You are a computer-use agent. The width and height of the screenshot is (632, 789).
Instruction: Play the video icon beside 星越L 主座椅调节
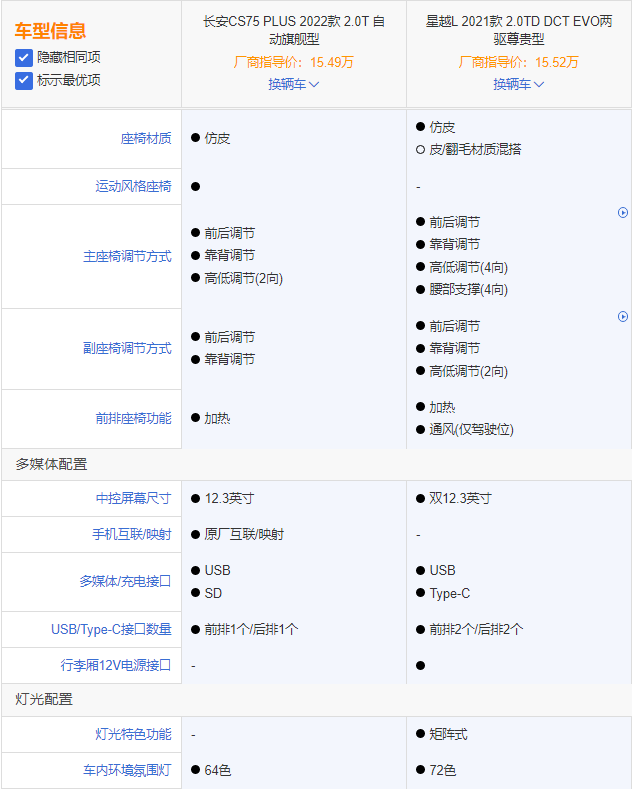click(623, 212)
